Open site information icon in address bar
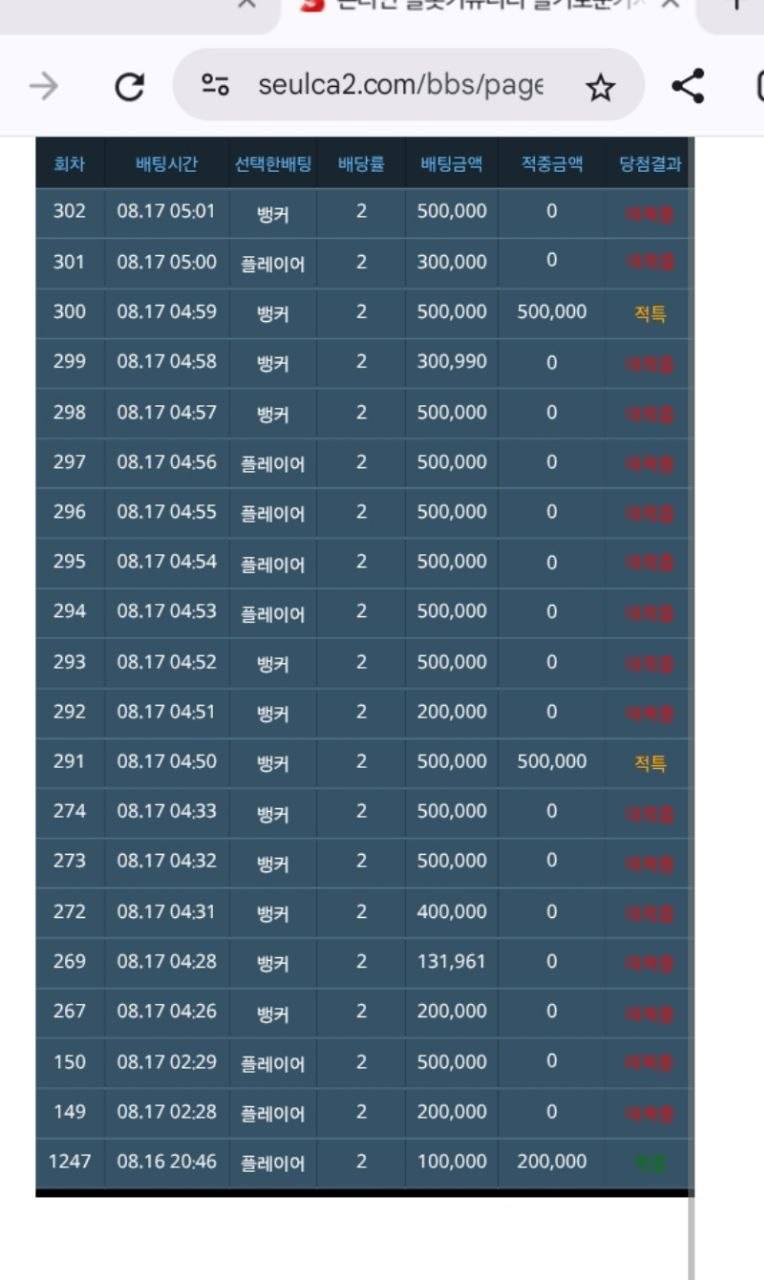The height and width of the screenshot is (1280, 764). [215, 85]
